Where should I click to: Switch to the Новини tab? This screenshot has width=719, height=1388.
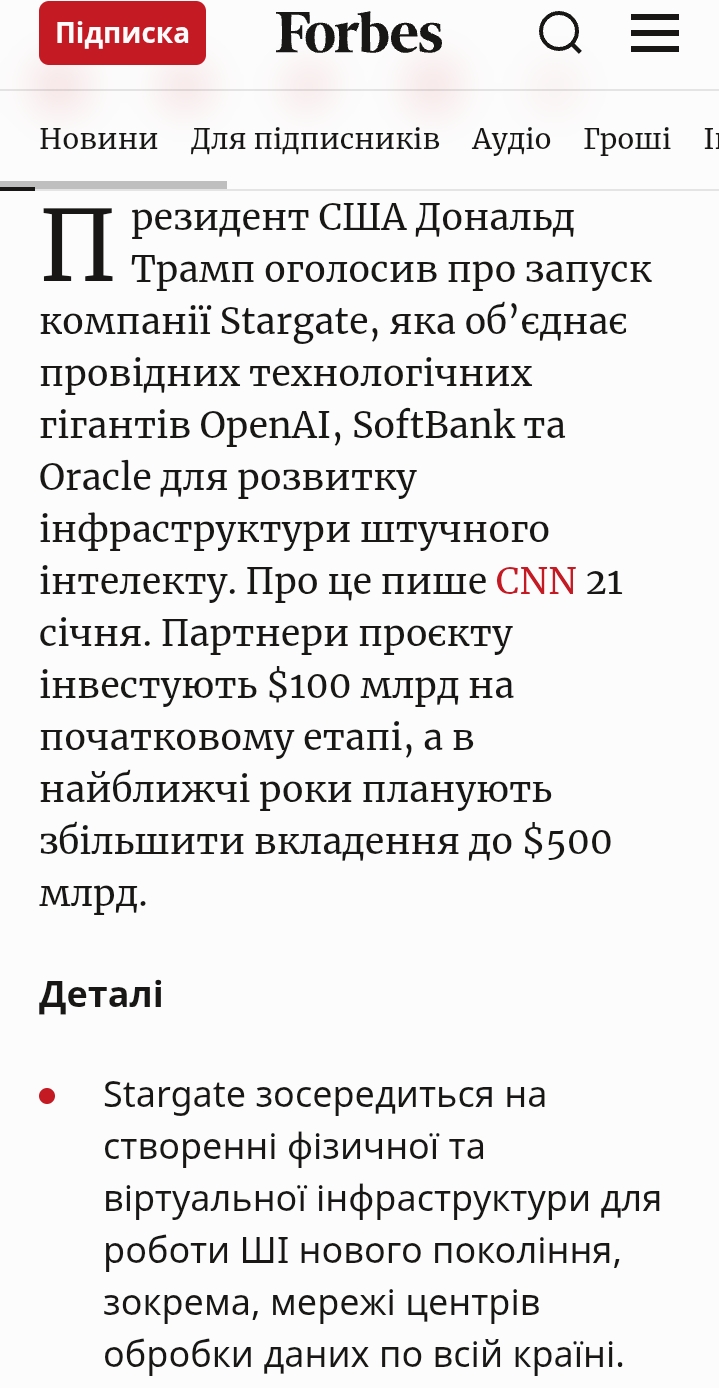[x=99, y=139]
